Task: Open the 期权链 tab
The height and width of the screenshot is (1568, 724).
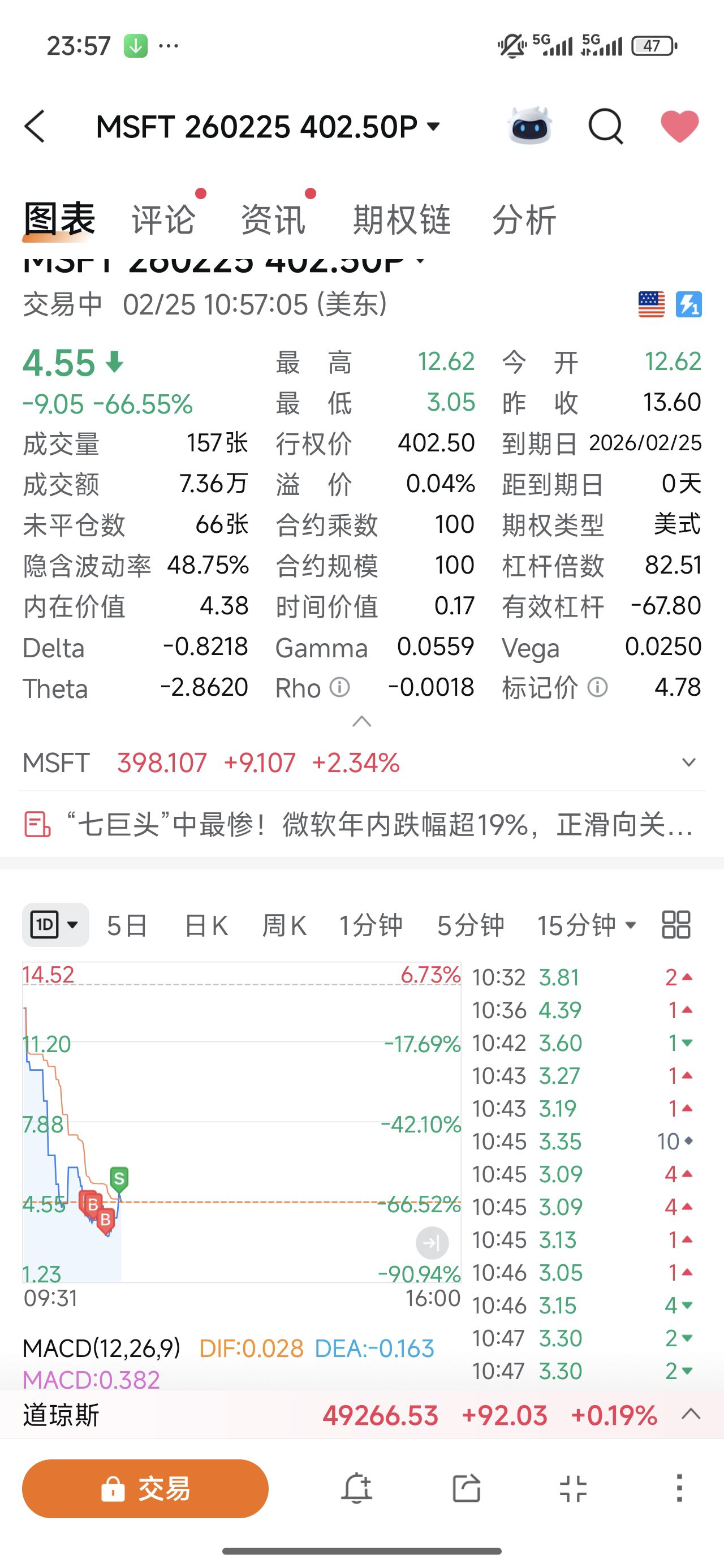Action: point(402,219)
